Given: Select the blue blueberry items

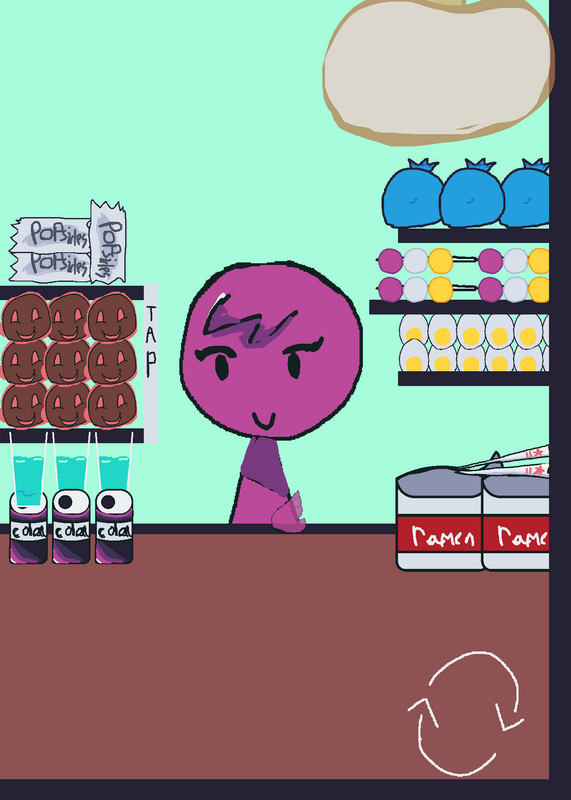Looking at the screenshot, I should pyautogui.click(x=466, y=194).
